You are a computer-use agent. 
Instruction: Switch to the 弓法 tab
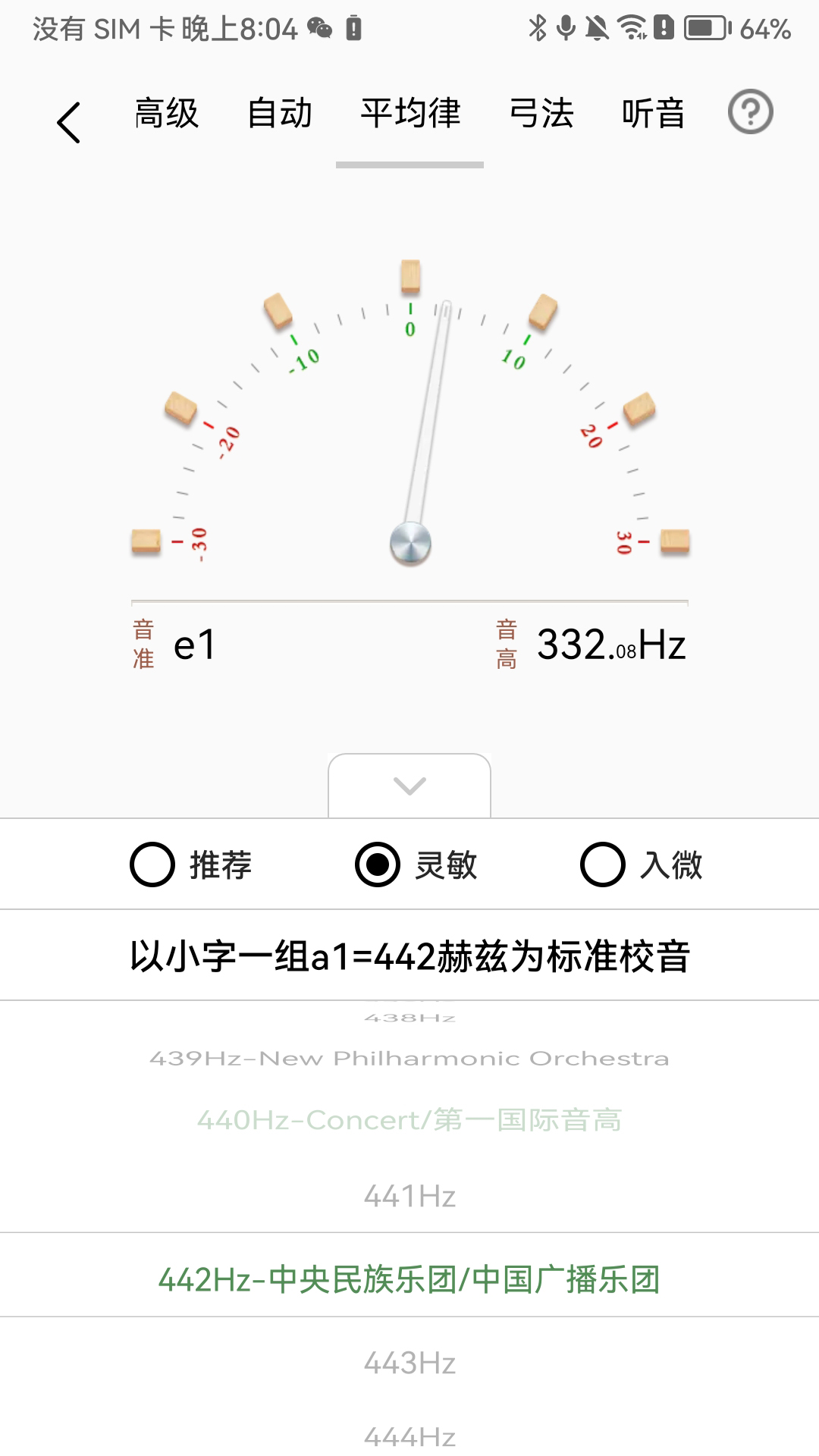pos(541,114)
